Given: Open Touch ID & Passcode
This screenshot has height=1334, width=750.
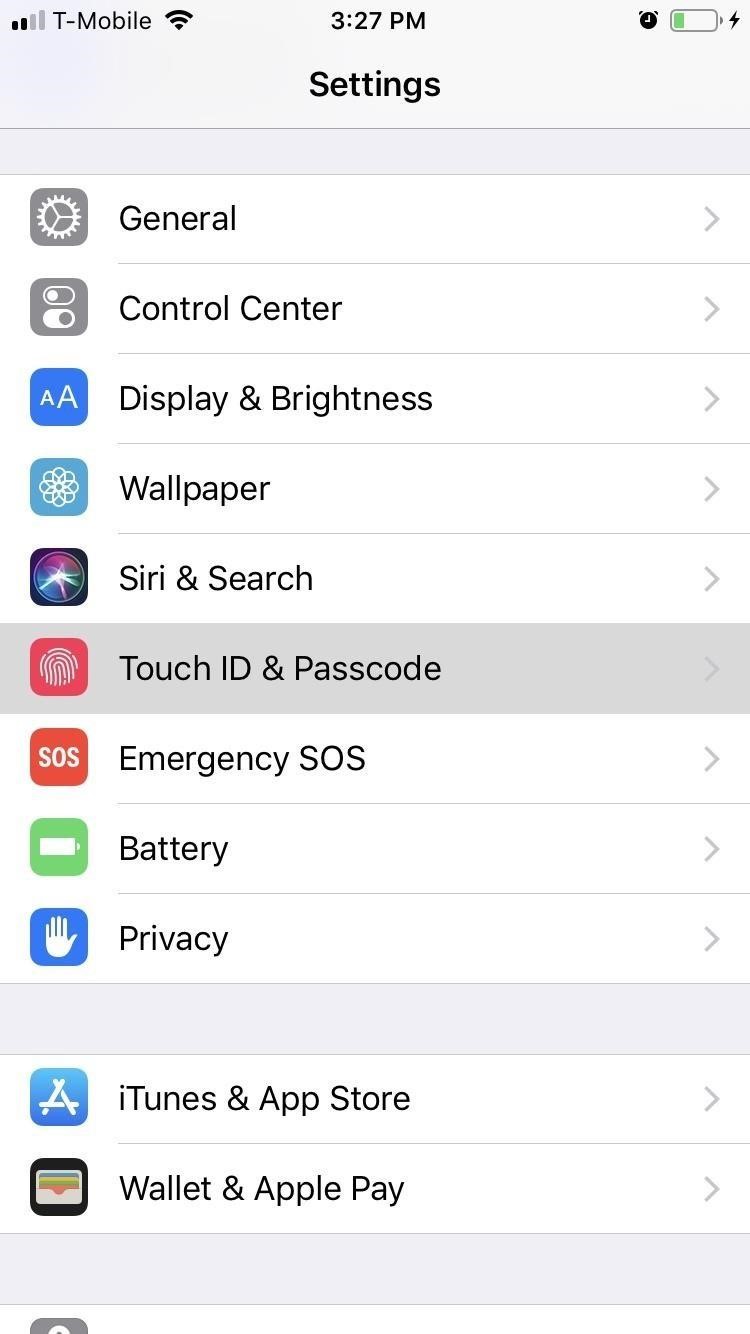Looking at the screenshot, I should (x=375, y=669).
